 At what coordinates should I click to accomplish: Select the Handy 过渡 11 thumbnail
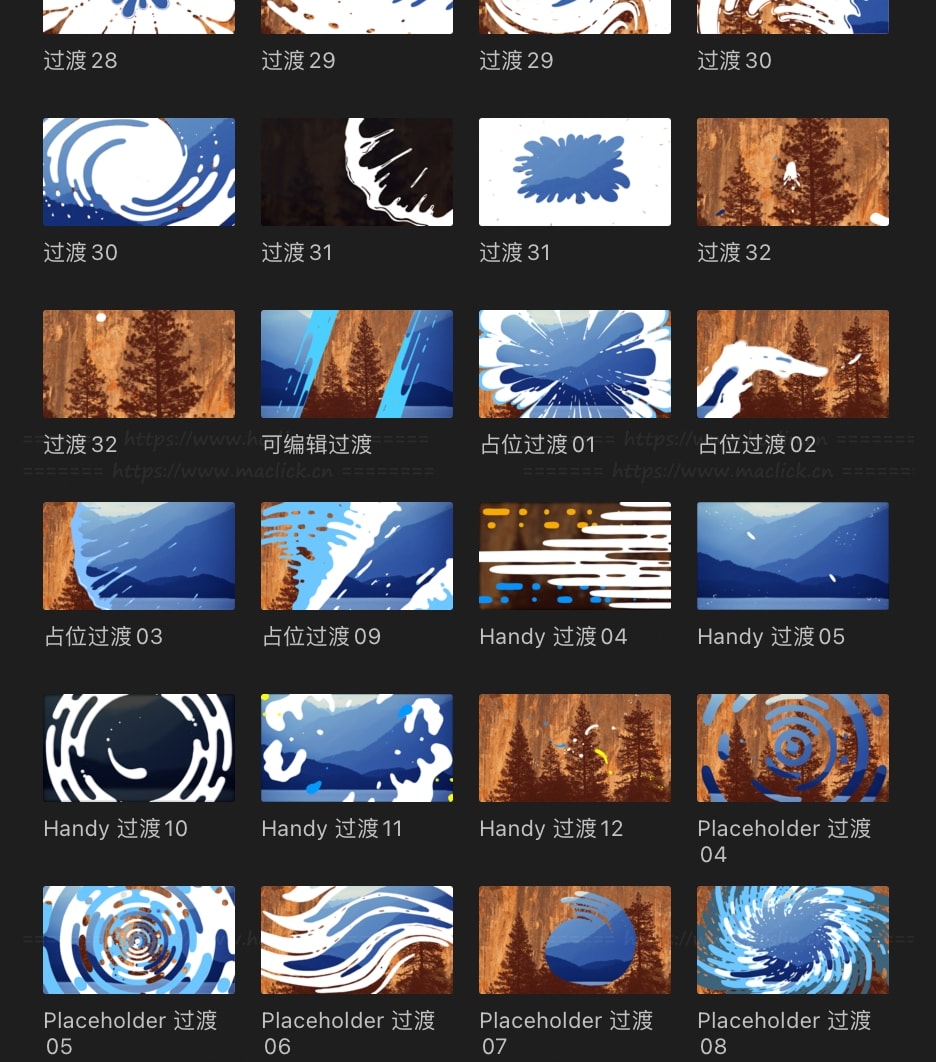356,748
